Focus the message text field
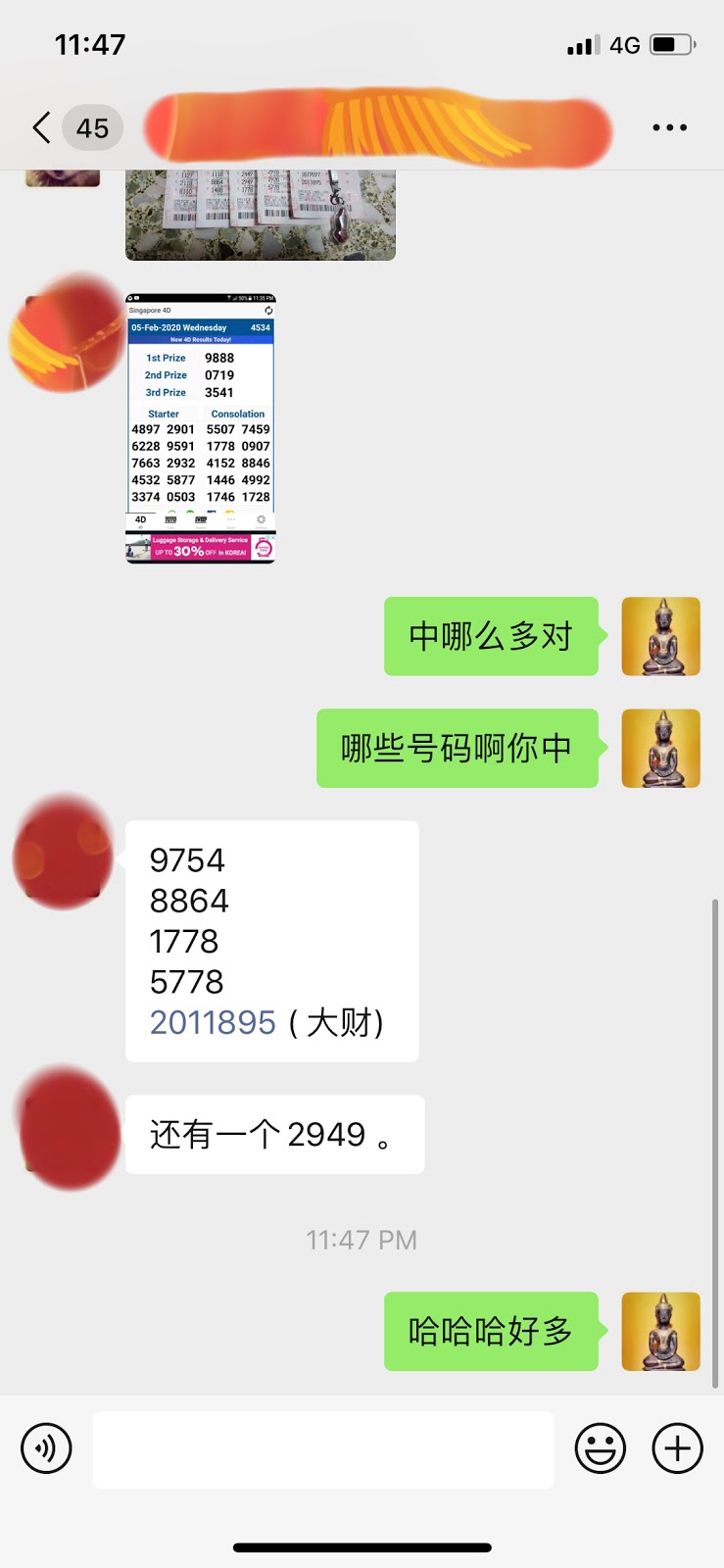 tap(323, 1449)
